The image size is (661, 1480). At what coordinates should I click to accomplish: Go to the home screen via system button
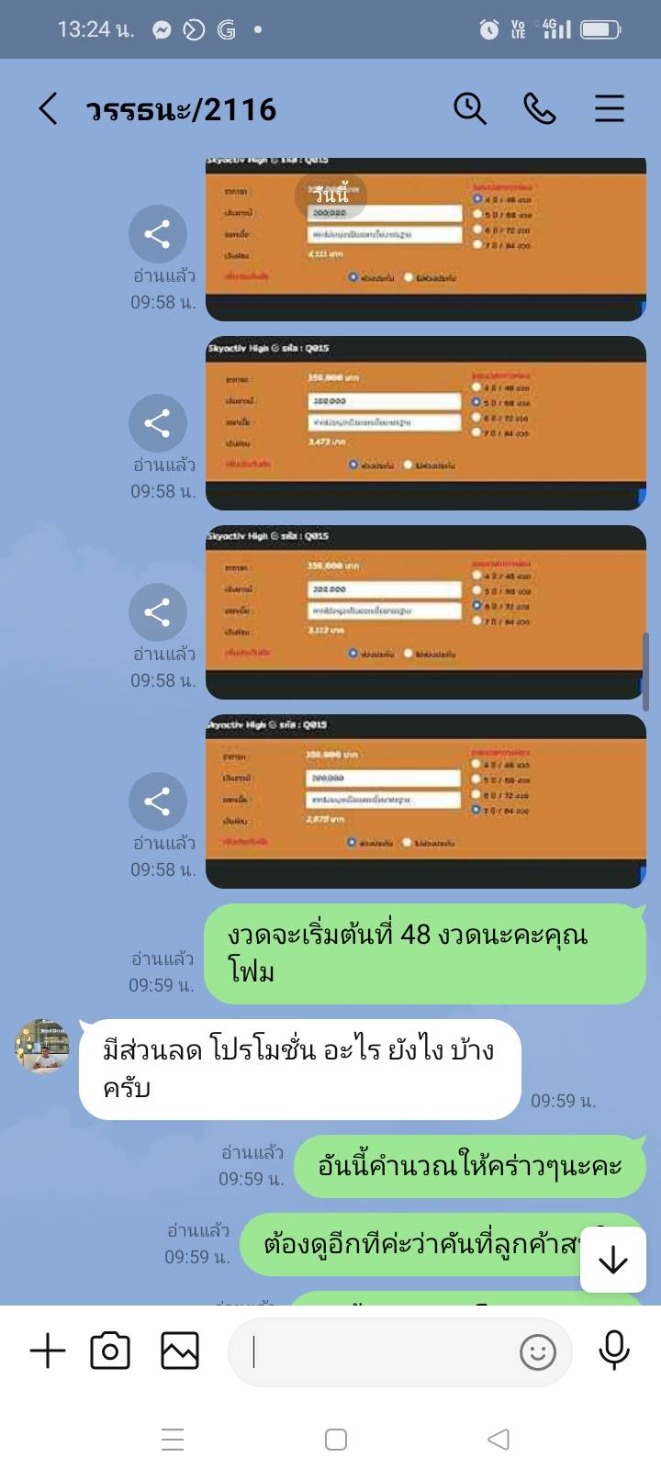pyautogui.click(x=336, y=1439)
